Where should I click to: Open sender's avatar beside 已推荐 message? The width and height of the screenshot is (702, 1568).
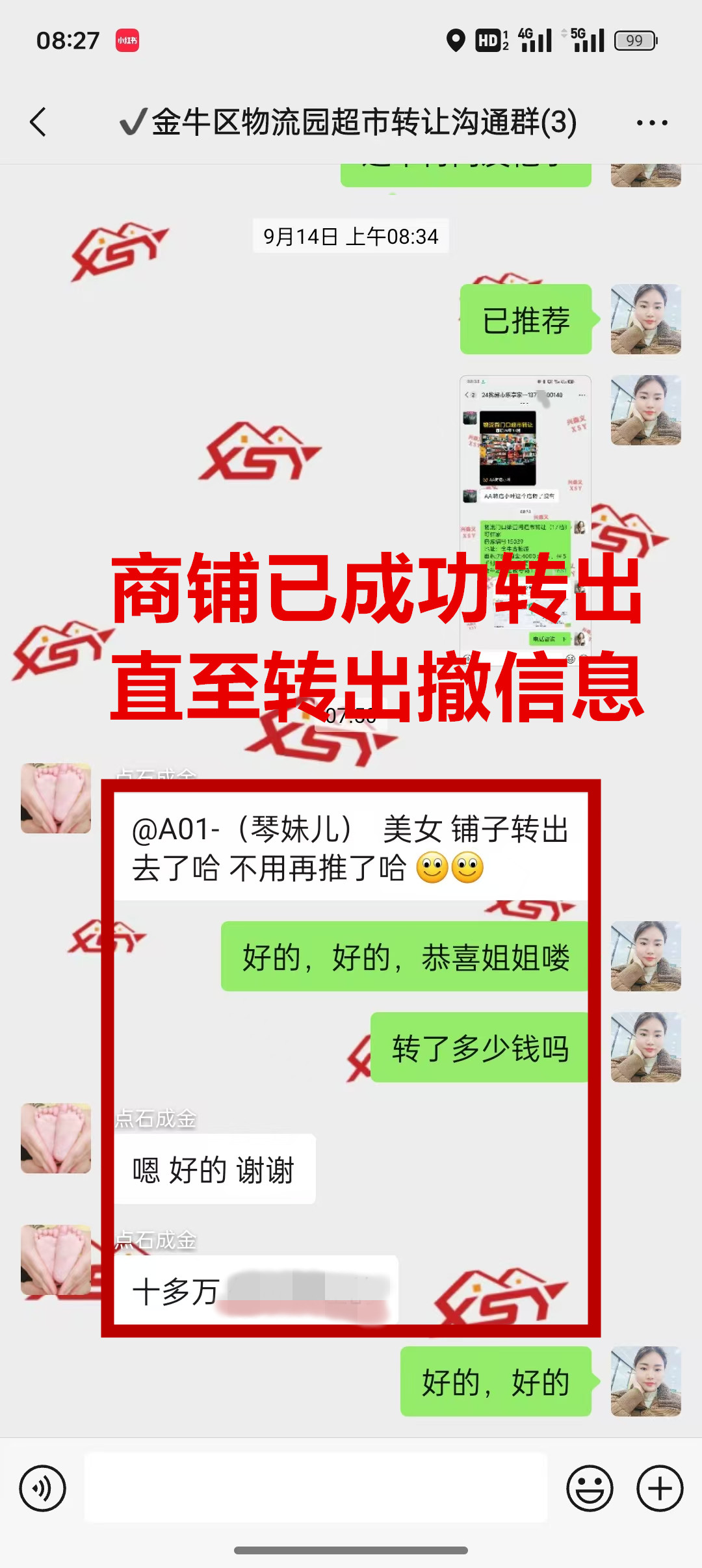pos(645,319)
